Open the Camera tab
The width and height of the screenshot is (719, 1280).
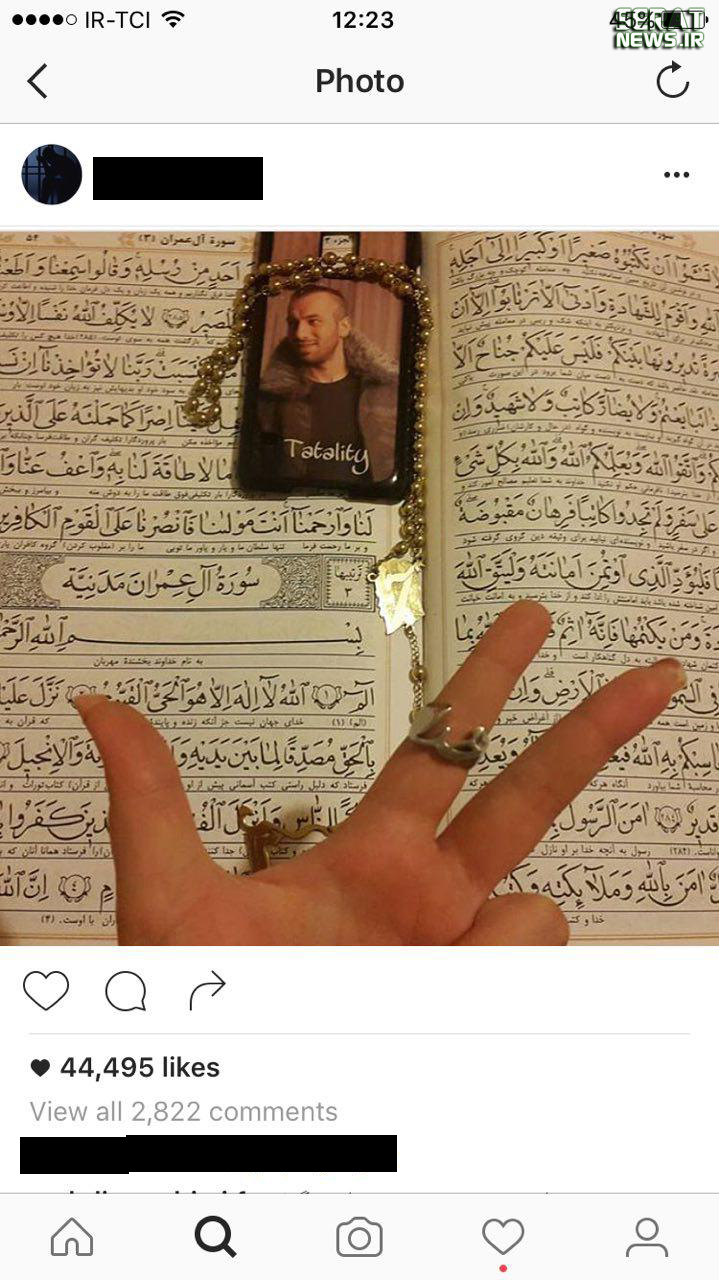pos(359,1238)
